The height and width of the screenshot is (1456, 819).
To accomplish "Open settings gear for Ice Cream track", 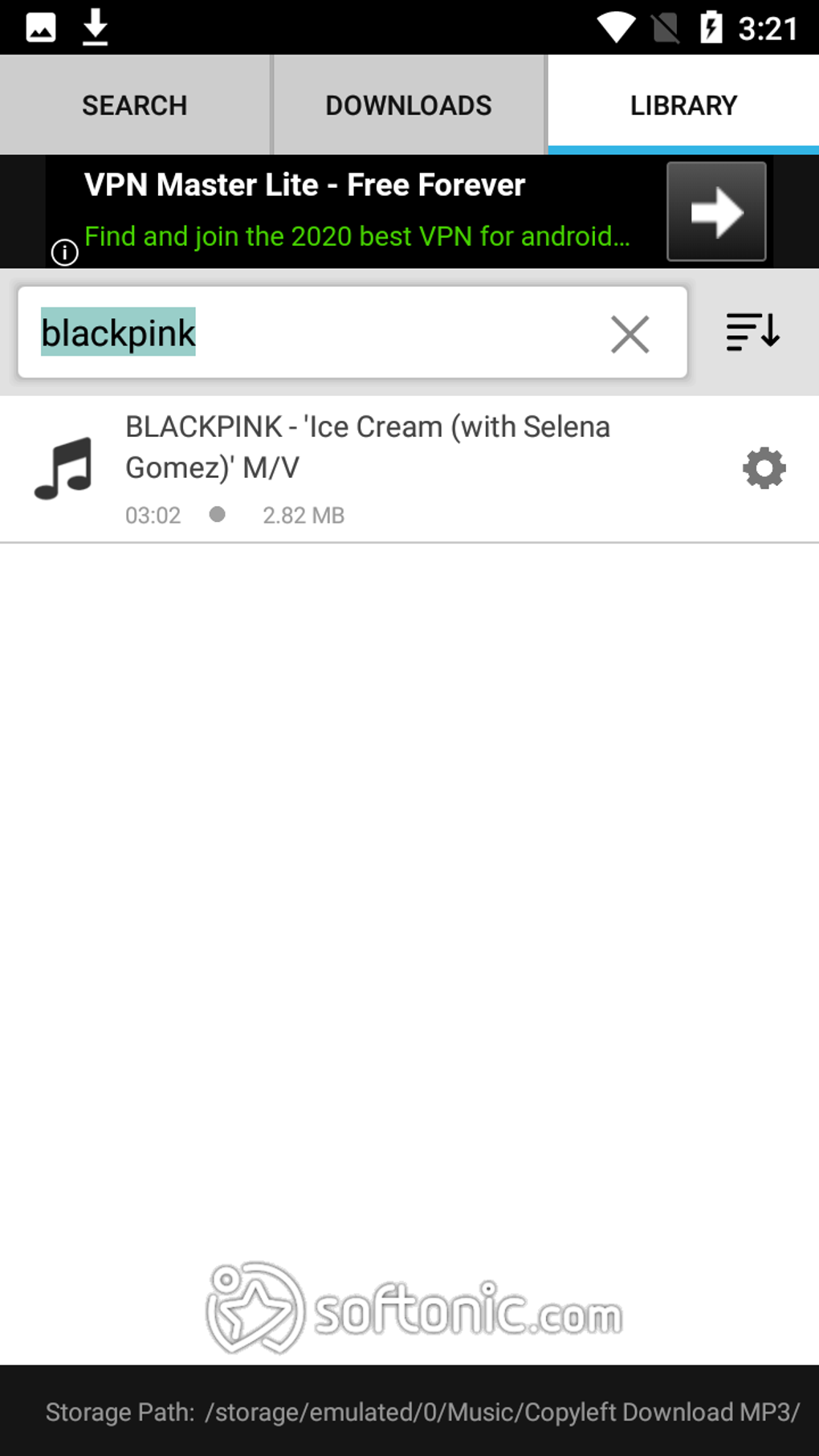I will 764,468.
